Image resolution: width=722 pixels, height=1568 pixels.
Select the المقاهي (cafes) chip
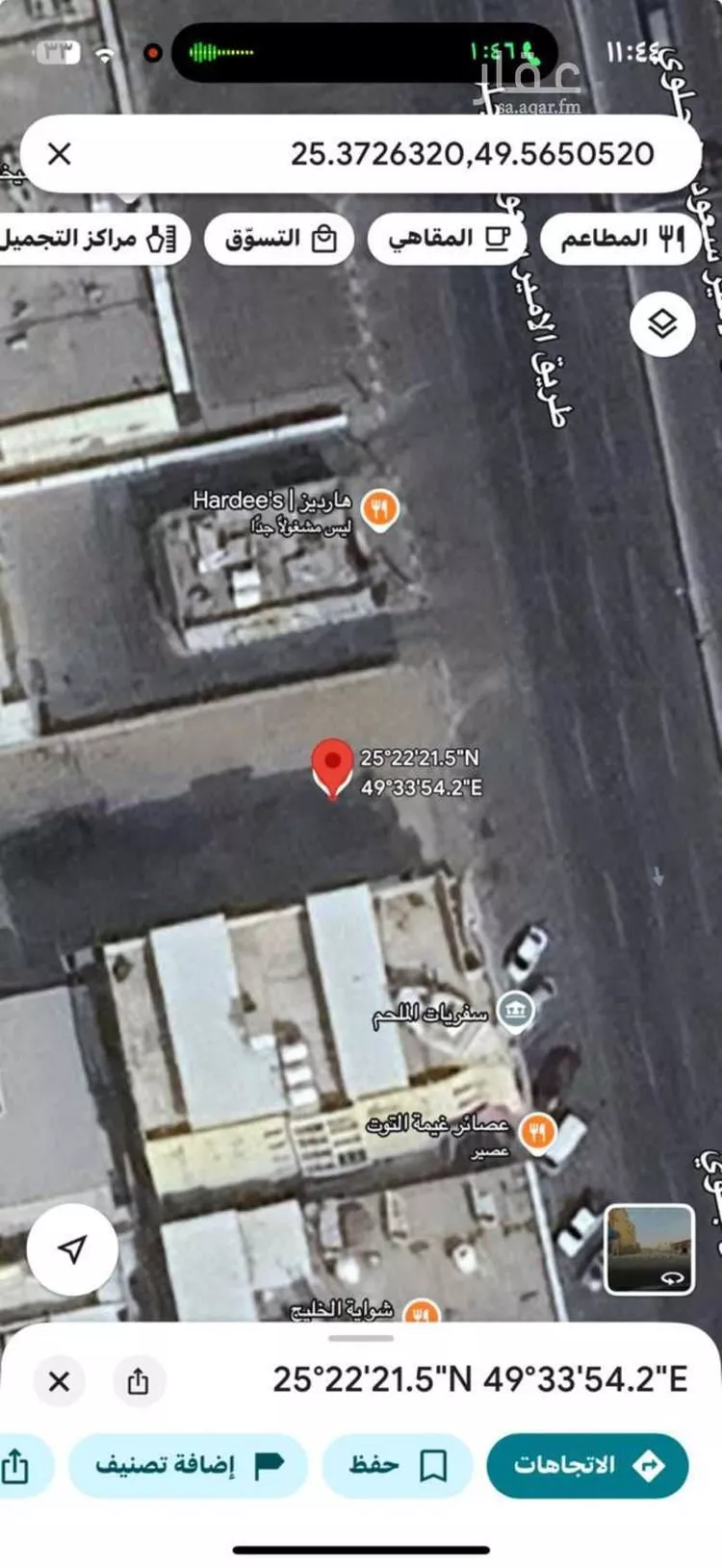coord(448,238)
